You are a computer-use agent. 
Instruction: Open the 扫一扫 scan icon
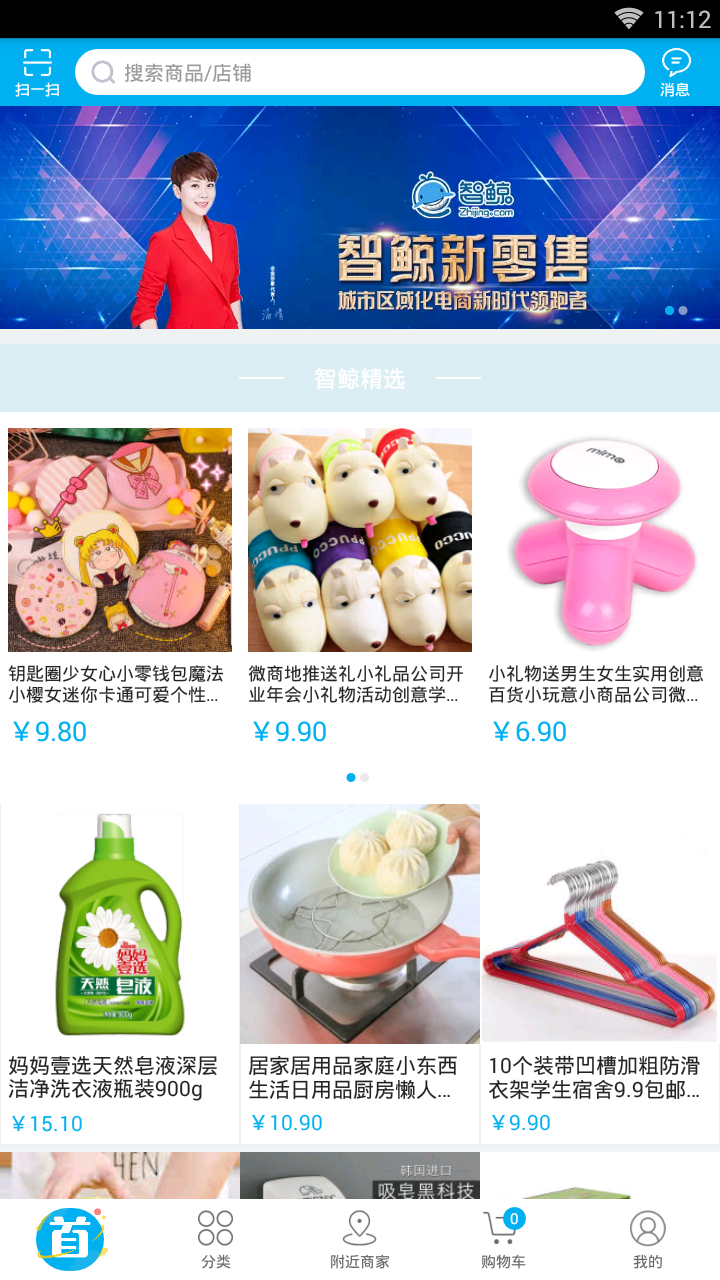[37, 72]
